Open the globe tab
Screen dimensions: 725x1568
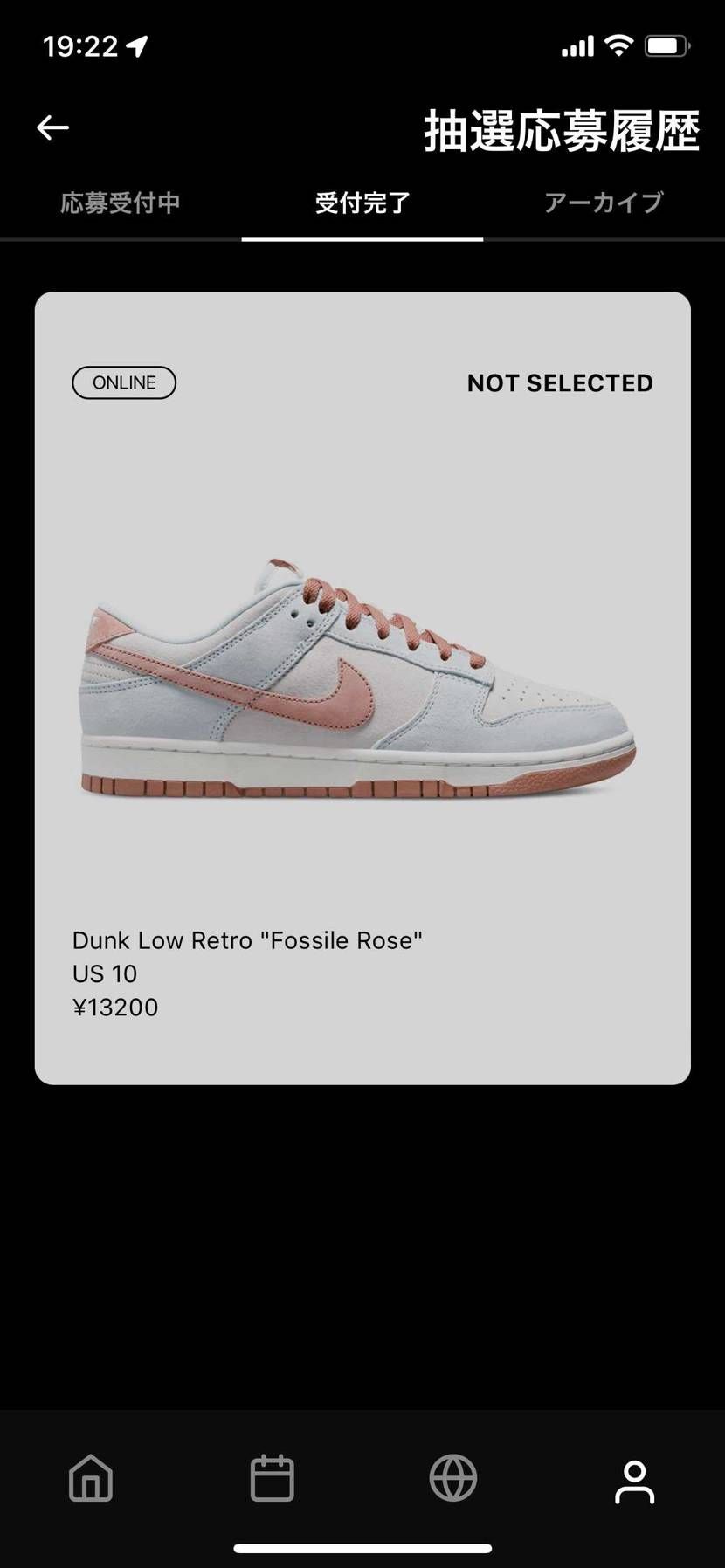453,1478
